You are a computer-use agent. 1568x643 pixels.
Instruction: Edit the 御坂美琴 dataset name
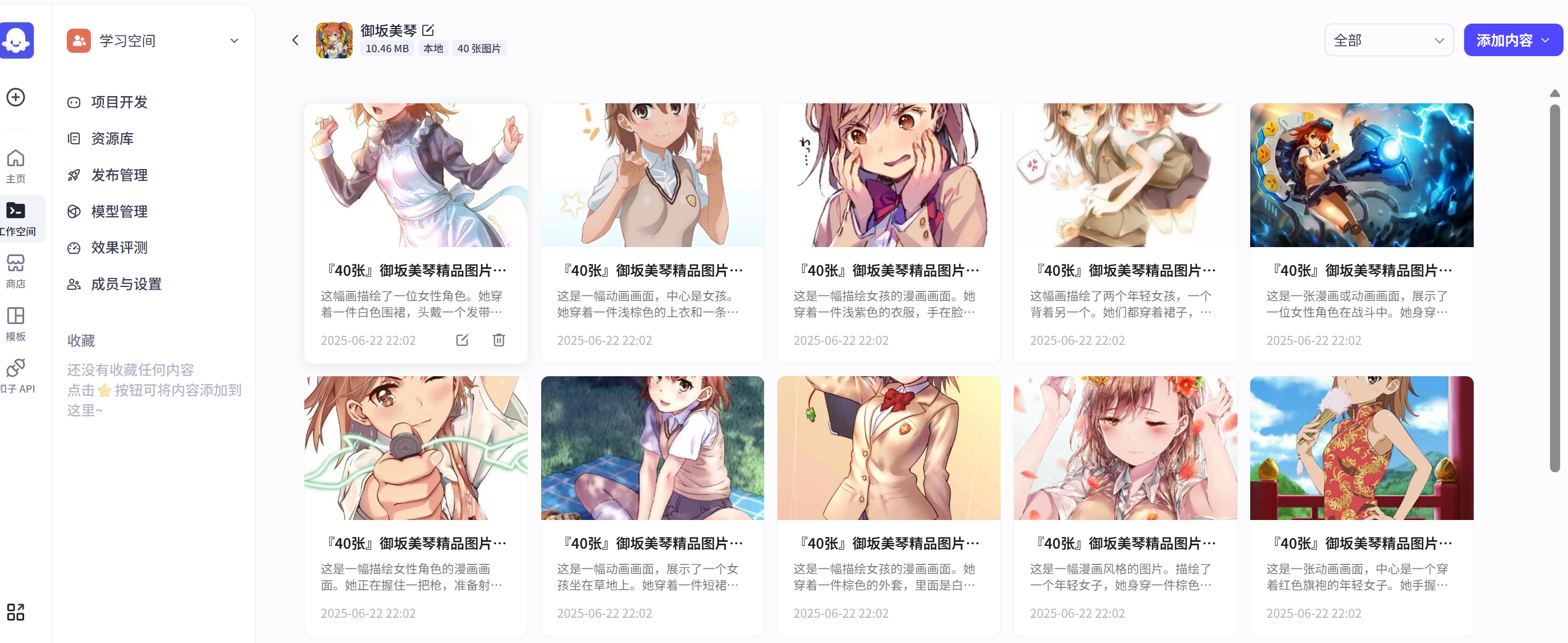tap(428, 30)
